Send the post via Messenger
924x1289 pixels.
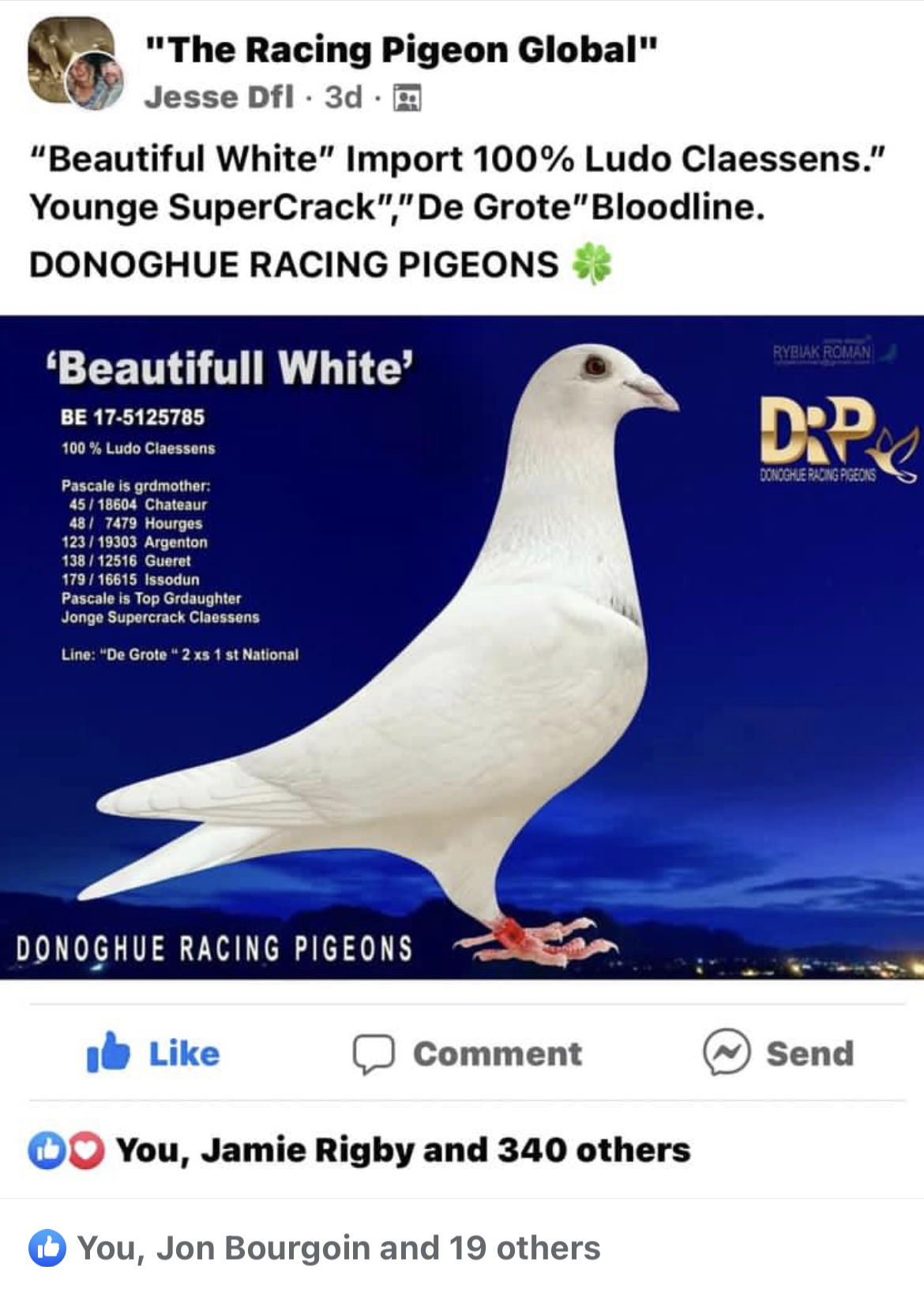tap(779, 1053)
